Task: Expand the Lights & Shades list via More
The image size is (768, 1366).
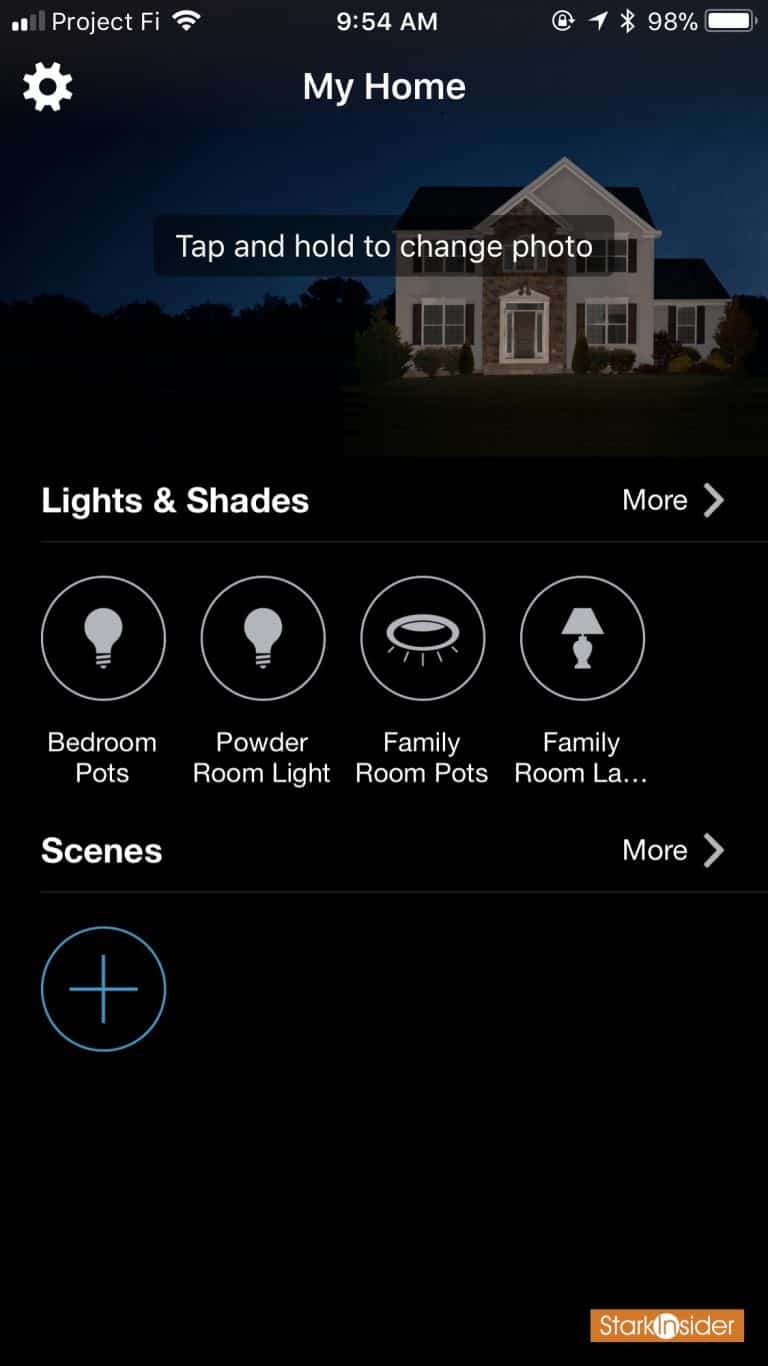Action: 672,500
